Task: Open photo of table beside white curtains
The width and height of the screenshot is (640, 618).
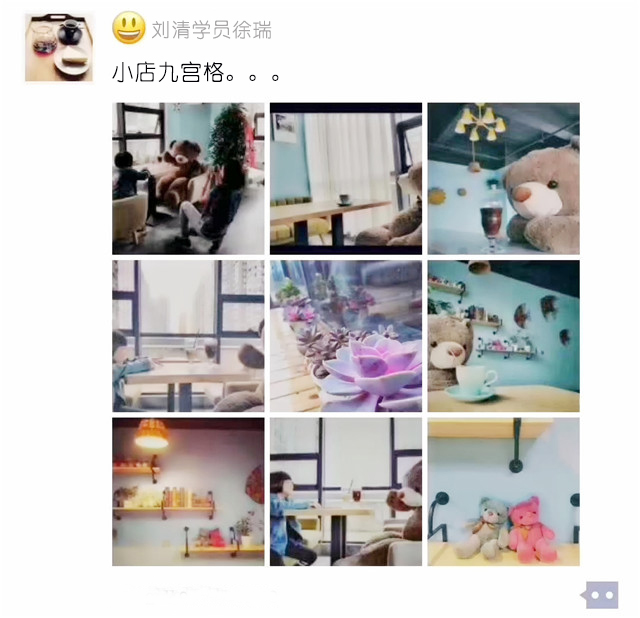Action: 346,178
